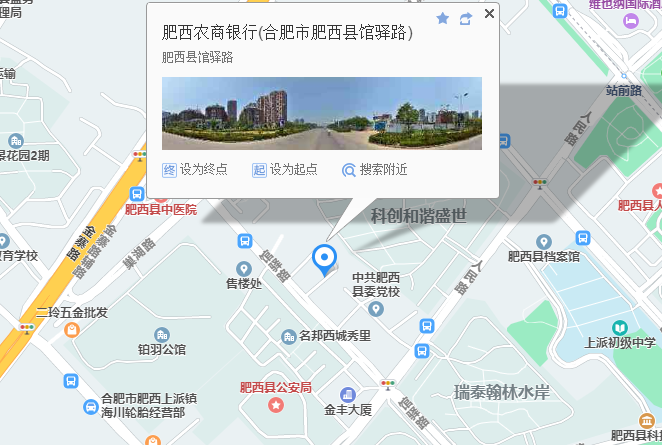
Task: Select the 售楼处 map marker
Action: [243, 268]
